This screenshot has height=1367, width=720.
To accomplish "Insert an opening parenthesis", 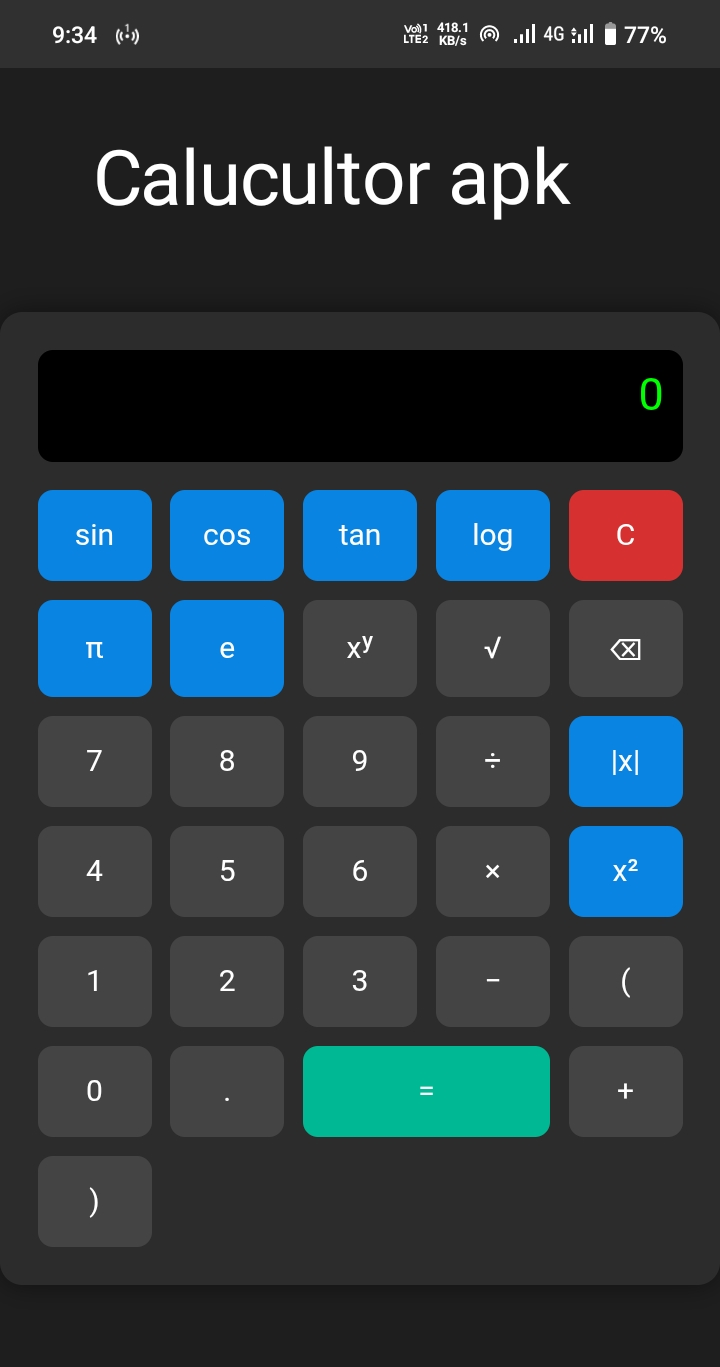I will [x=626, y=981].
